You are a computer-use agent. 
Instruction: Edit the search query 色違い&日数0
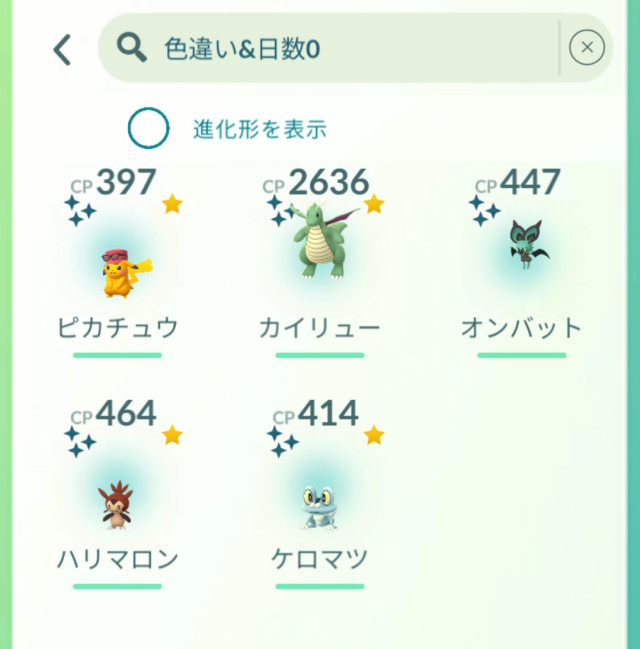coord(340,47)
